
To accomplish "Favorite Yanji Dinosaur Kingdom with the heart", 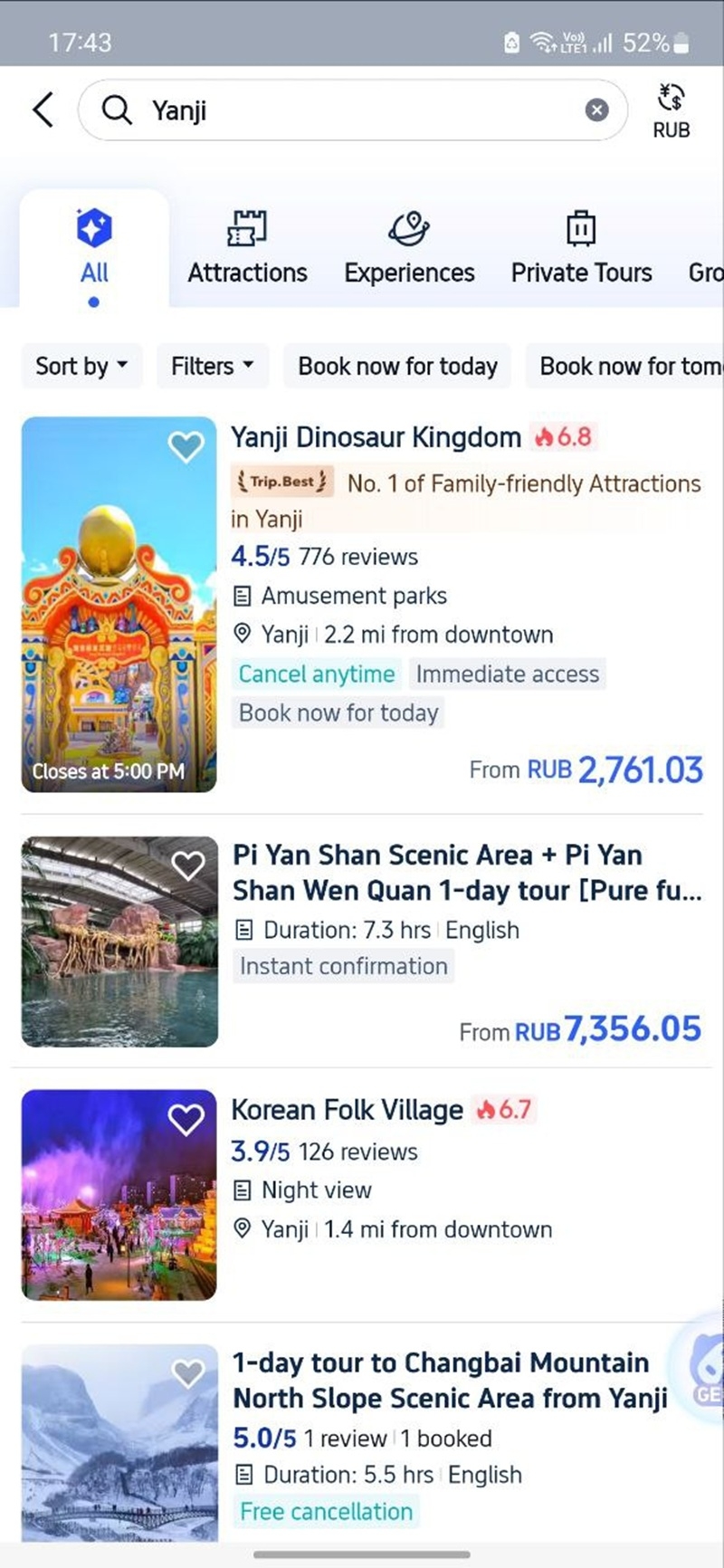I will 186,445.
